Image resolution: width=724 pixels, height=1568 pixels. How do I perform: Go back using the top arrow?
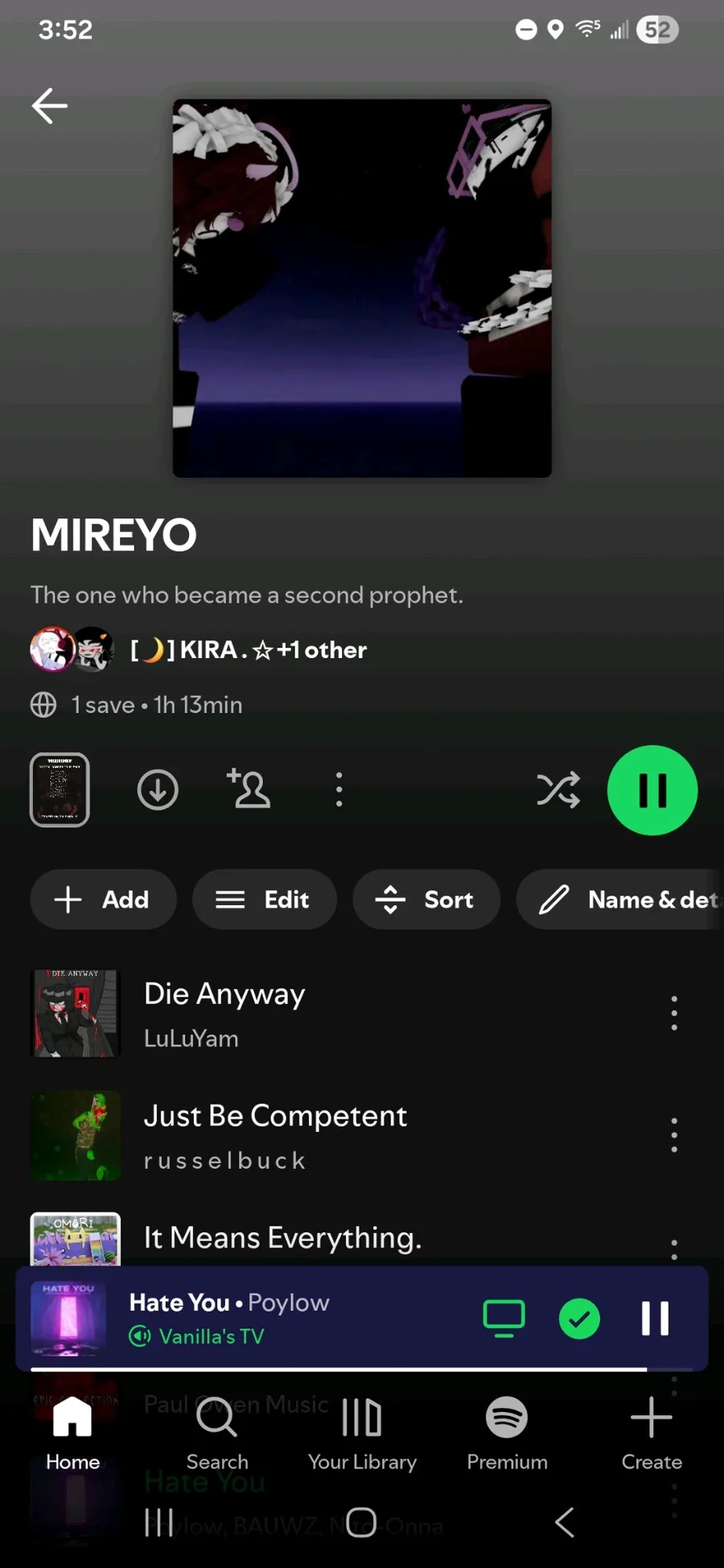(49, 105)
